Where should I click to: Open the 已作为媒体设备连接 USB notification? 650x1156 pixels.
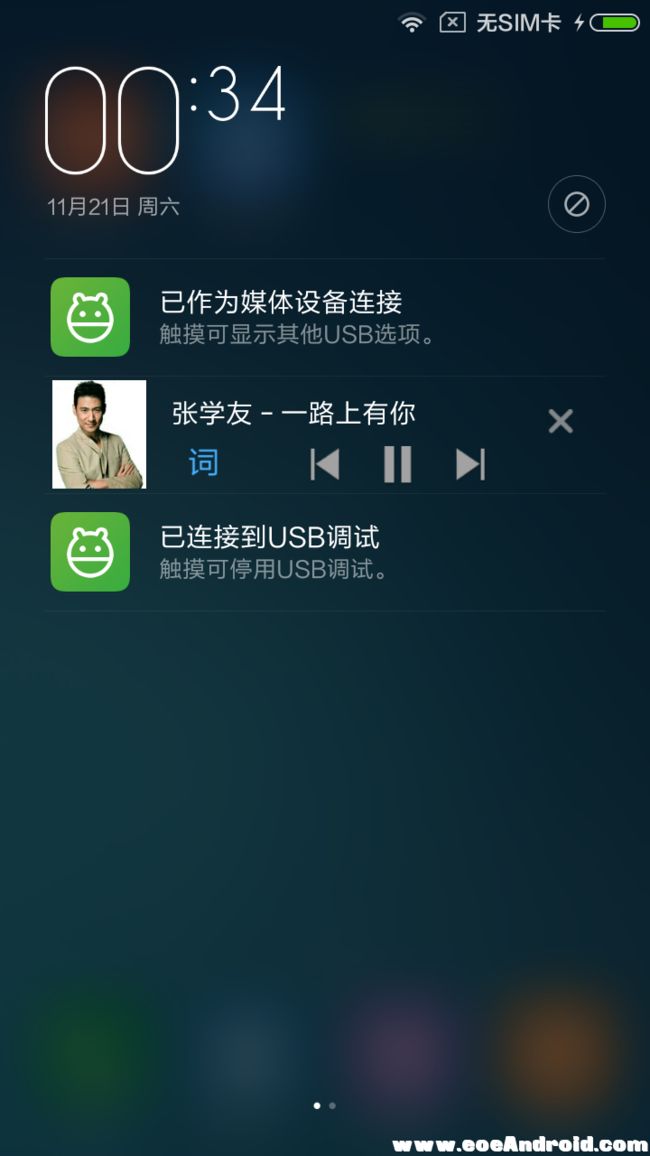(325, 317)
